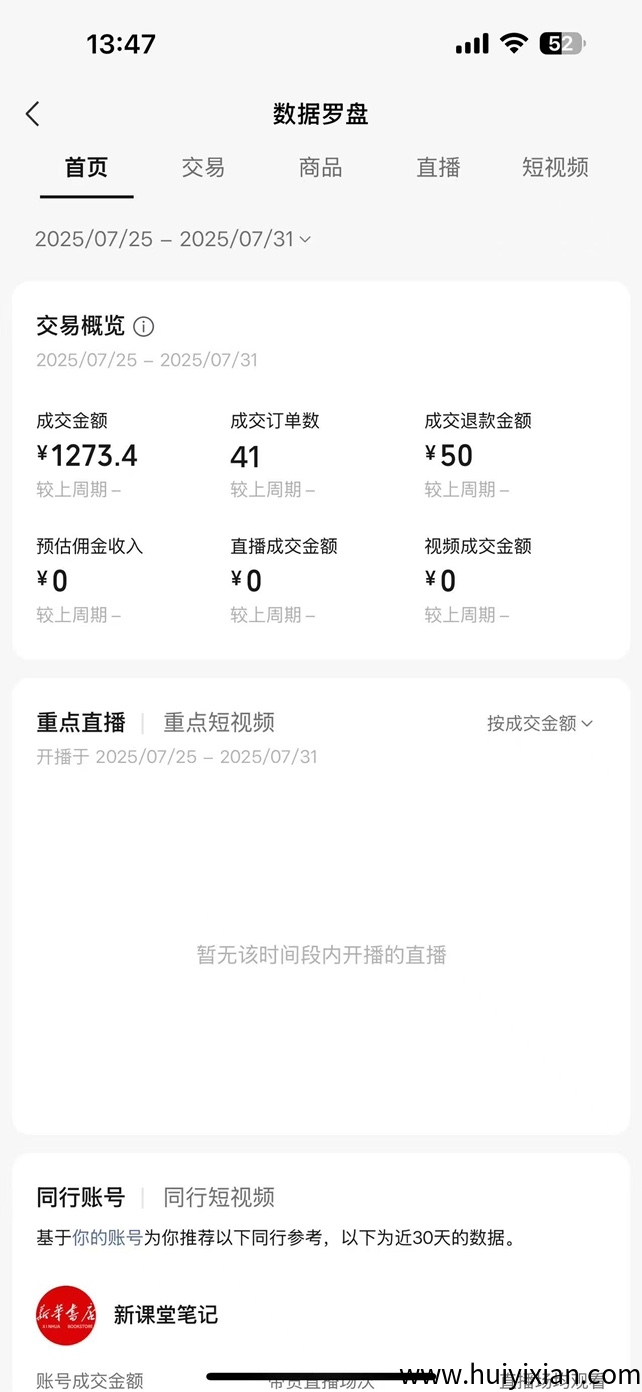Open the 商品 tab
642x1392 pixels.
point(320,168)
